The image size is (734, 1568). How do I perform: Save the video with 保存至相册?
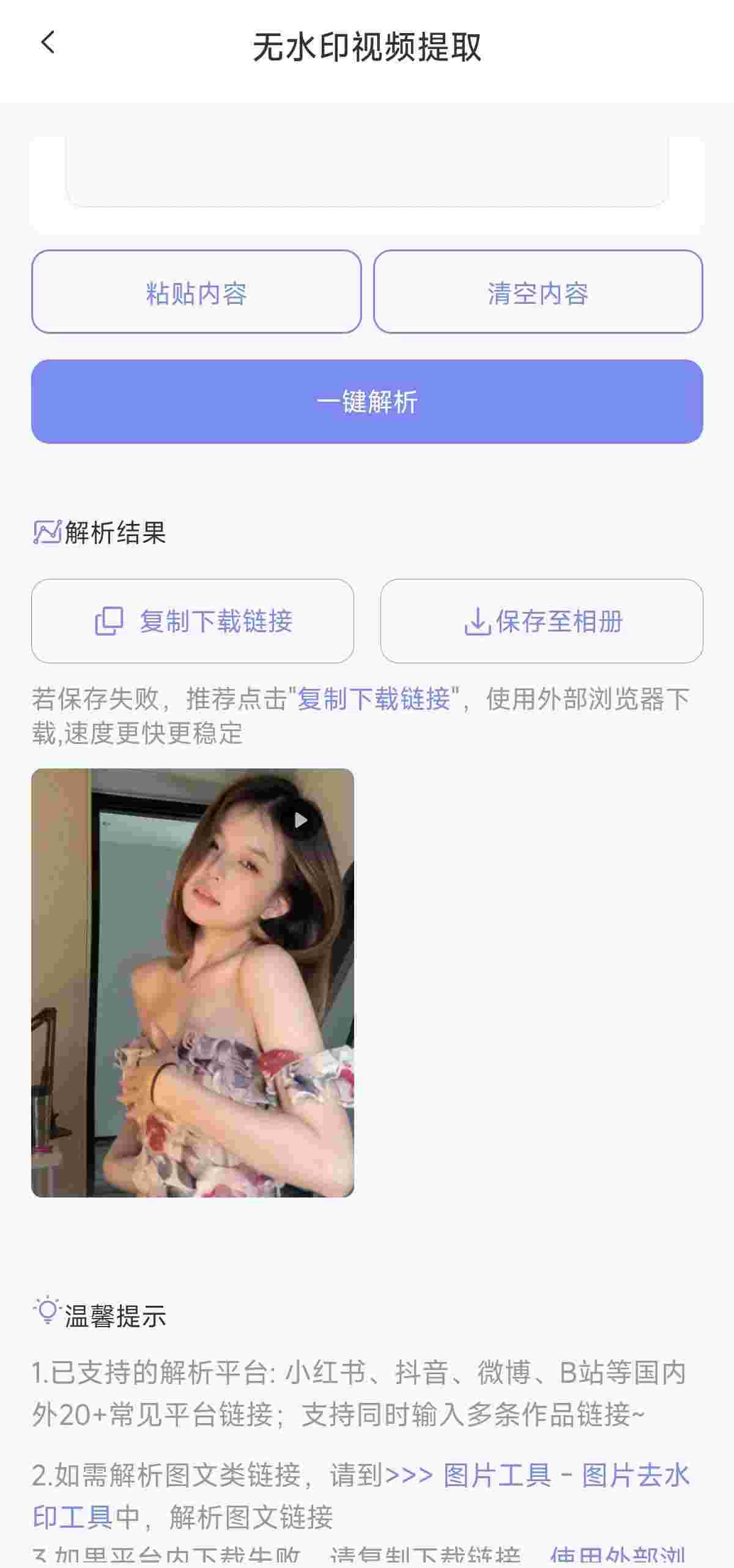541,621
